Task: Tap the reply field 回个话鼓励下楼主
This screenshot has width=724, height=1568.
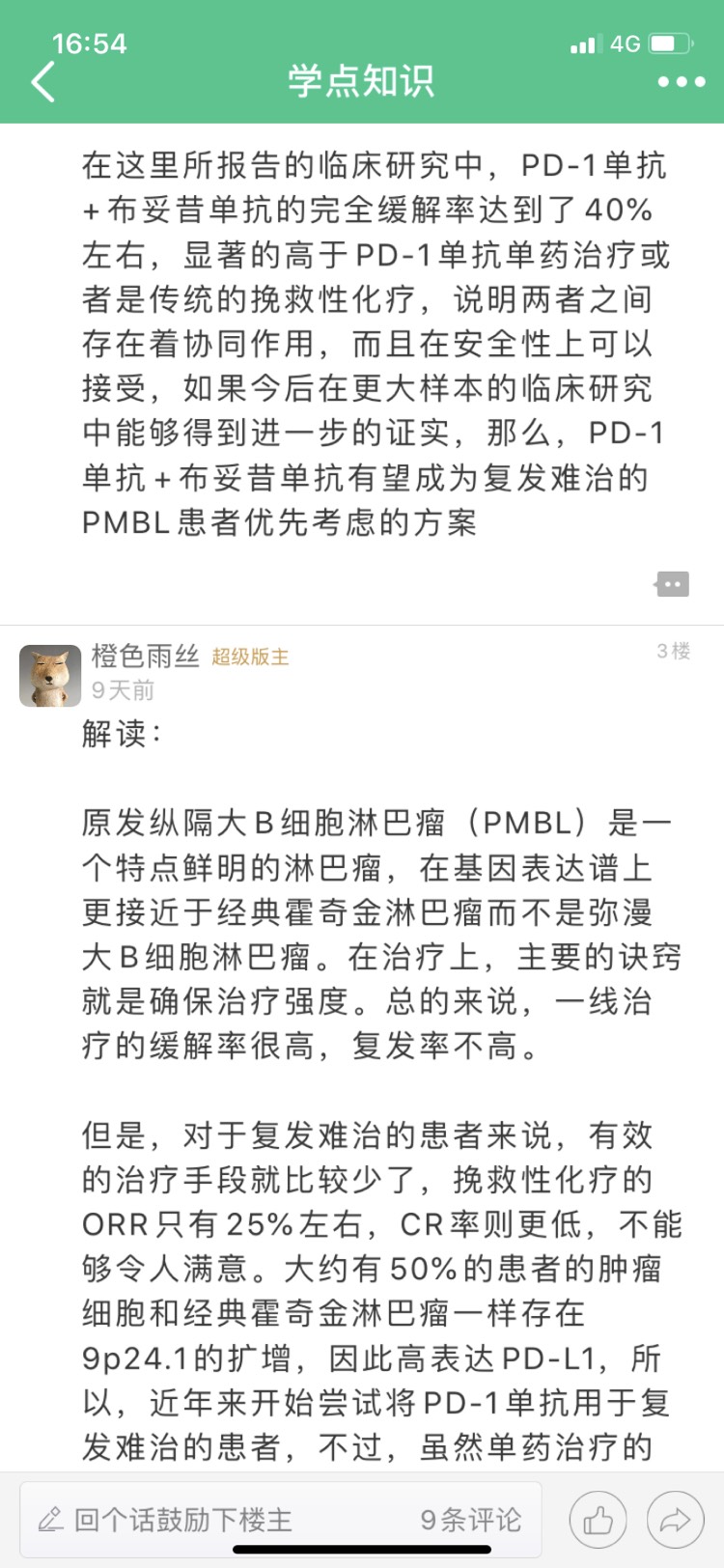Action: pos(183,1520)
